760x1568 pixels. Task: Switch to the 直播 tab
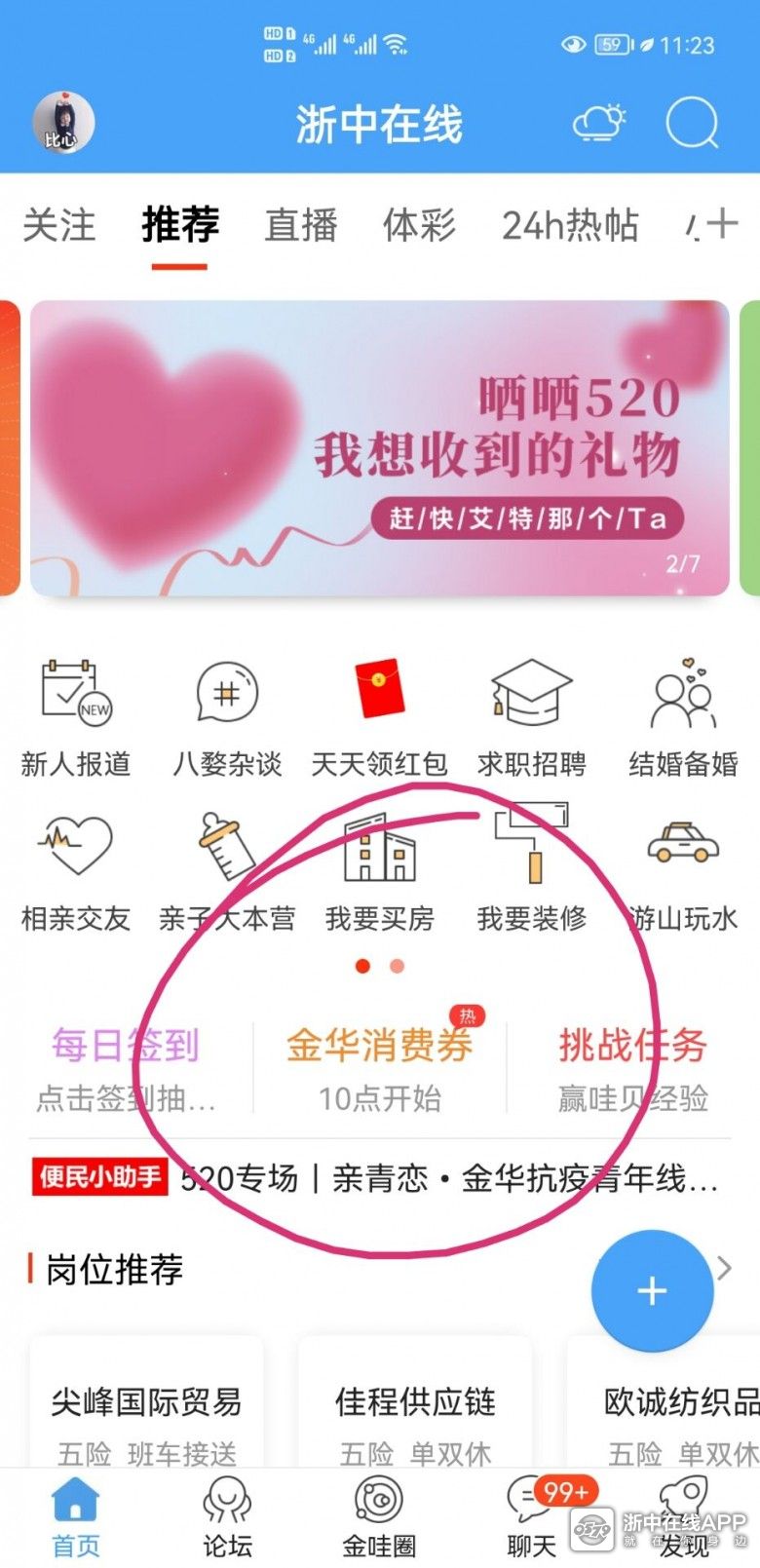coord(301,225)
